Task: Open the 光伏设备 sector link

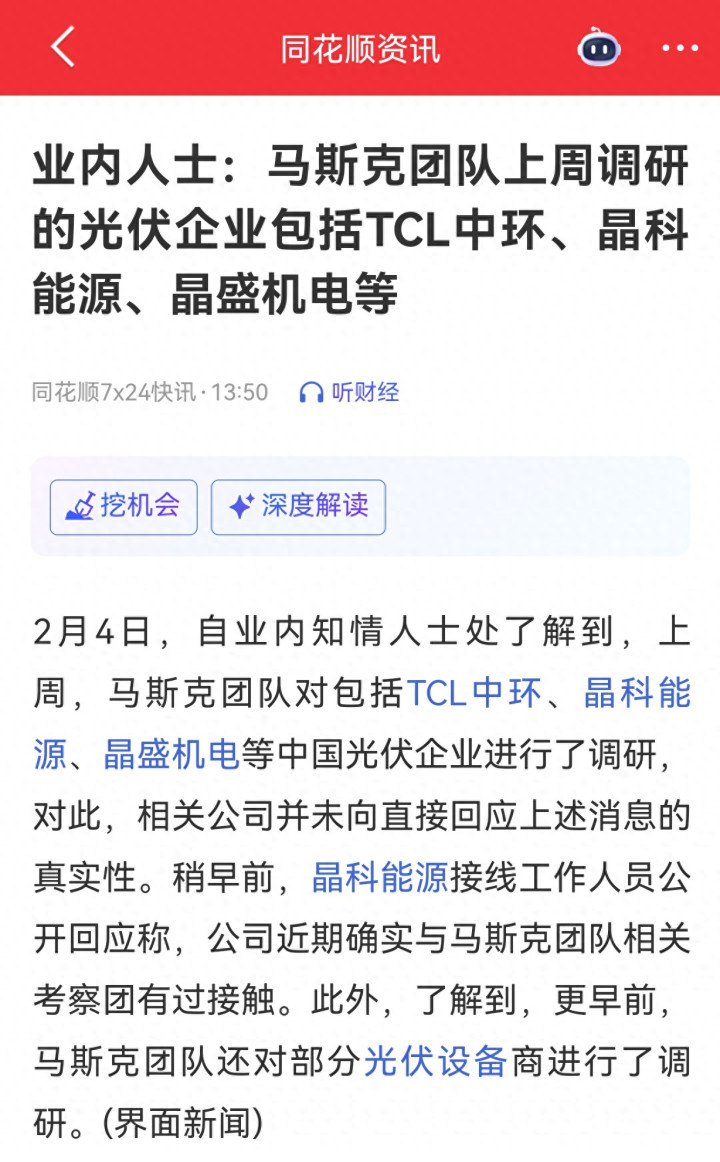Action: pyautogui.click(x=434, y=1062)
